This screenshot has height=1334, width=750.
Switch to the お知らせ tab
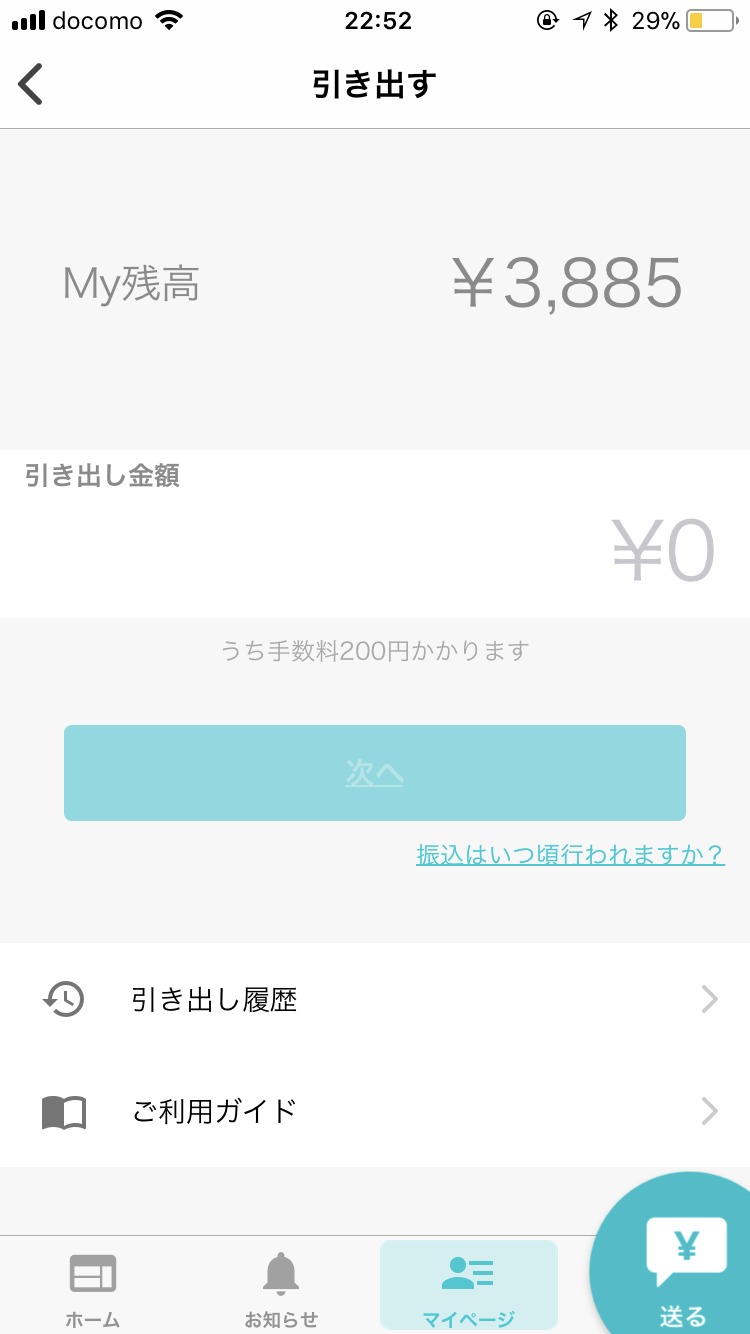(281, 1288)
